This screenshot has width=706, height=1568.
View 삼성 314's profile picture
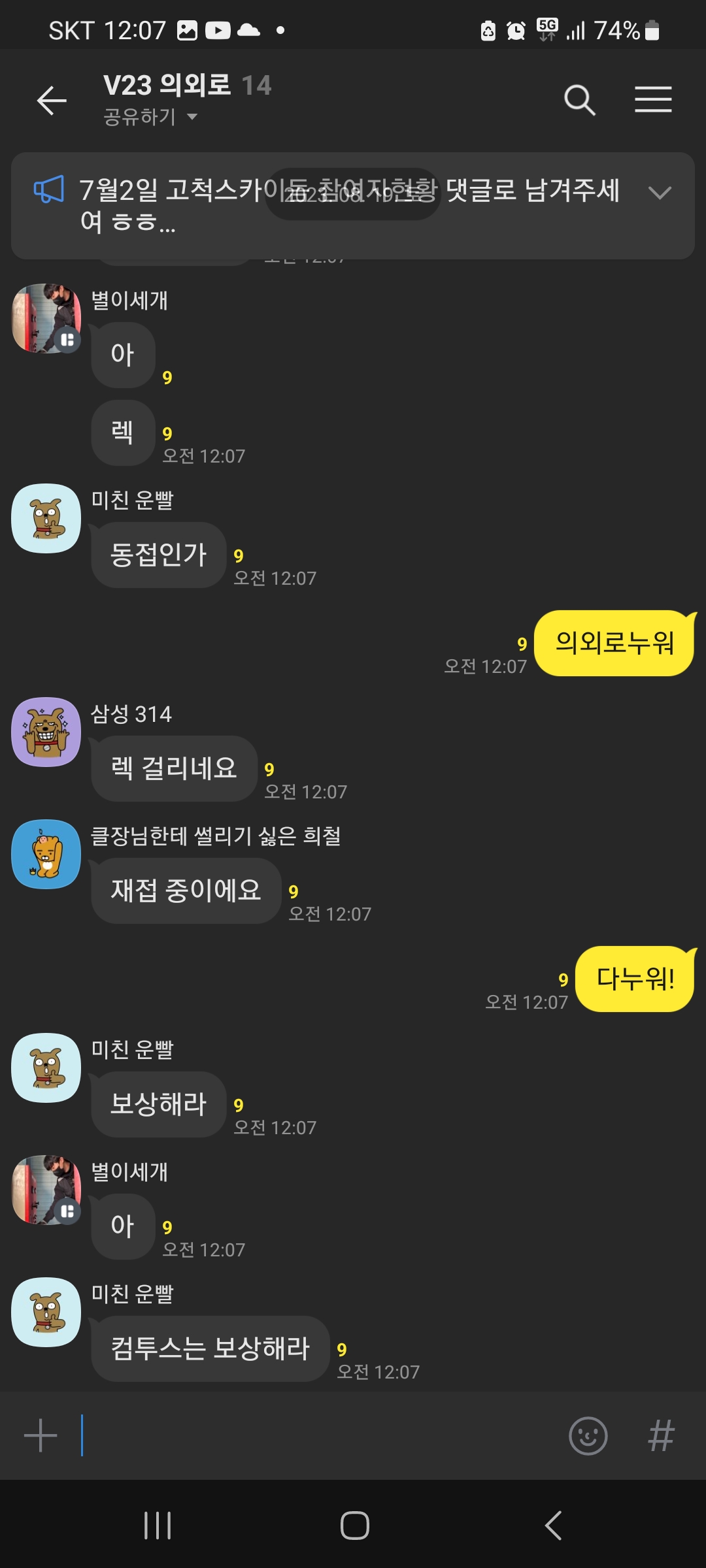(x=46, y=732)
